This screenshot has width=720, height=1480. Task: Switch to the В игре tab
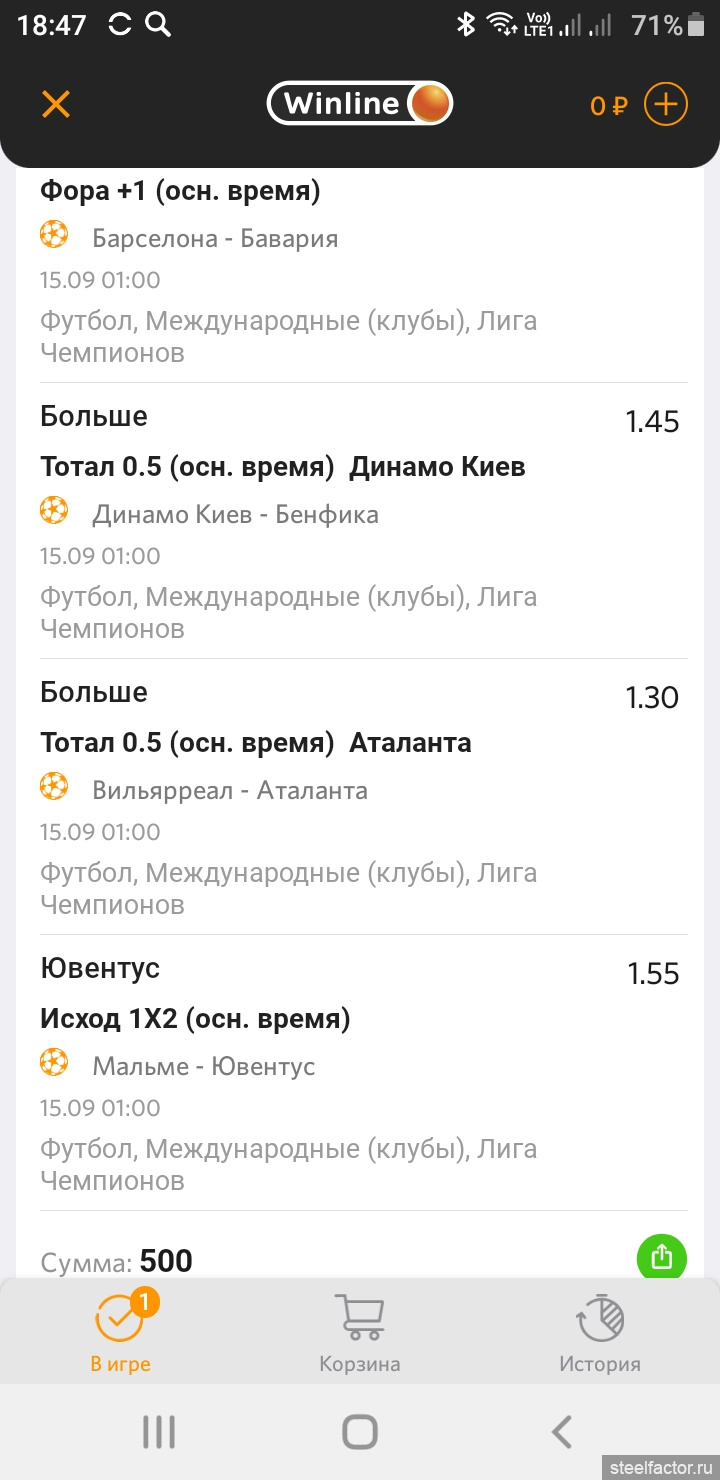click(x=120, y=1332)
